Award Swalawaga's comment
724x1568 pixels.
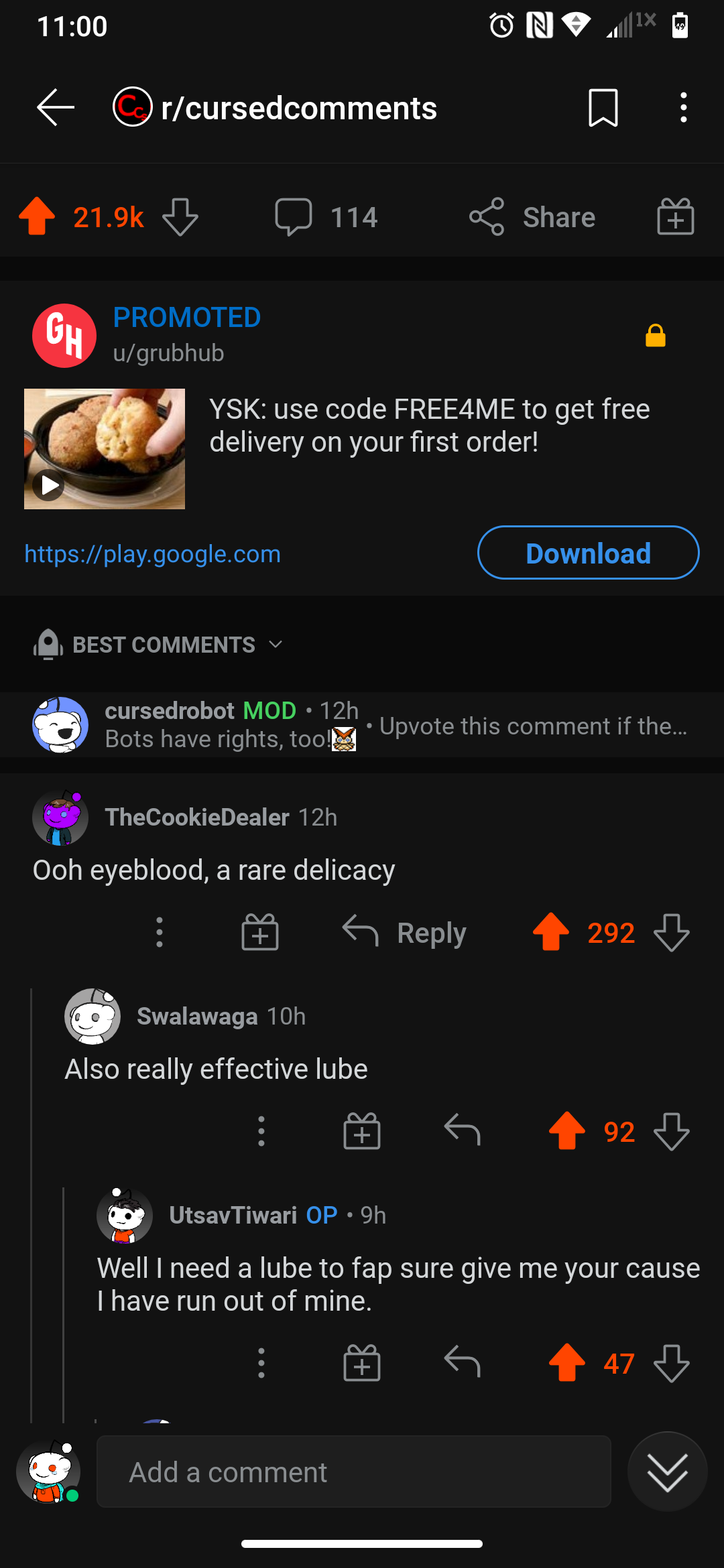362,1132
